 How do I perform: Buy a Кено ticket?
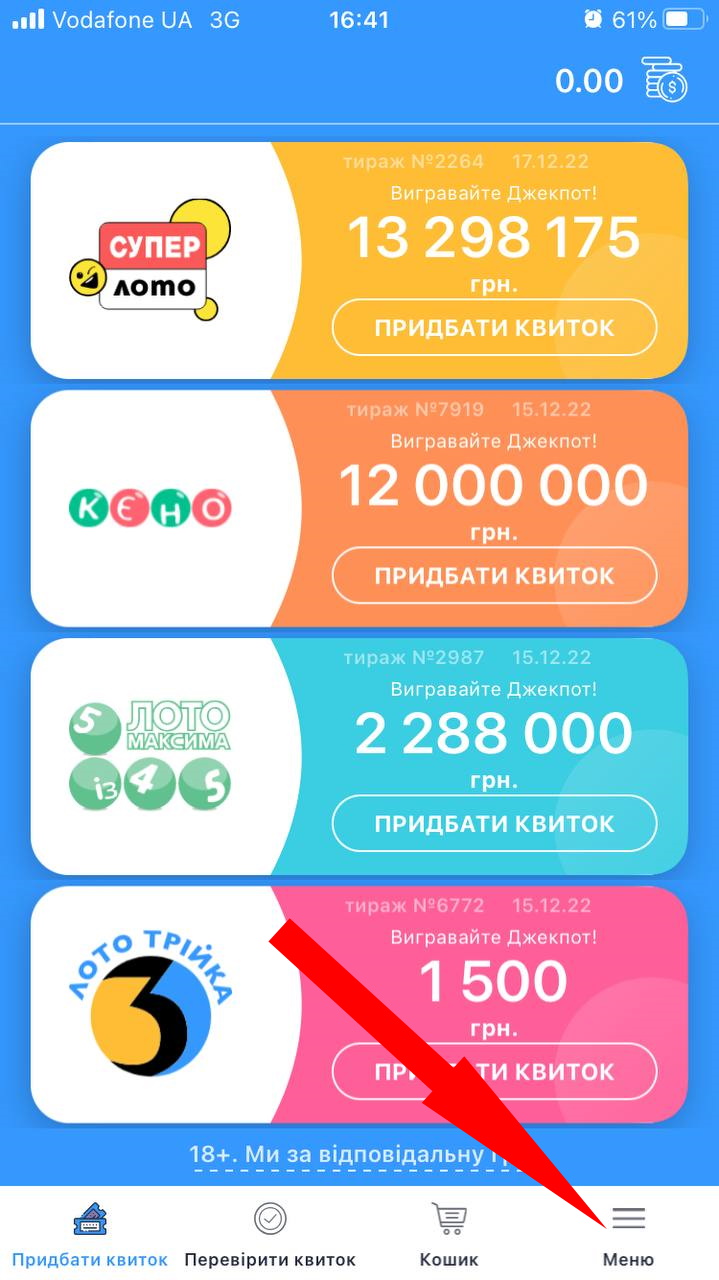pyautogui.click(x=494, y=575)
